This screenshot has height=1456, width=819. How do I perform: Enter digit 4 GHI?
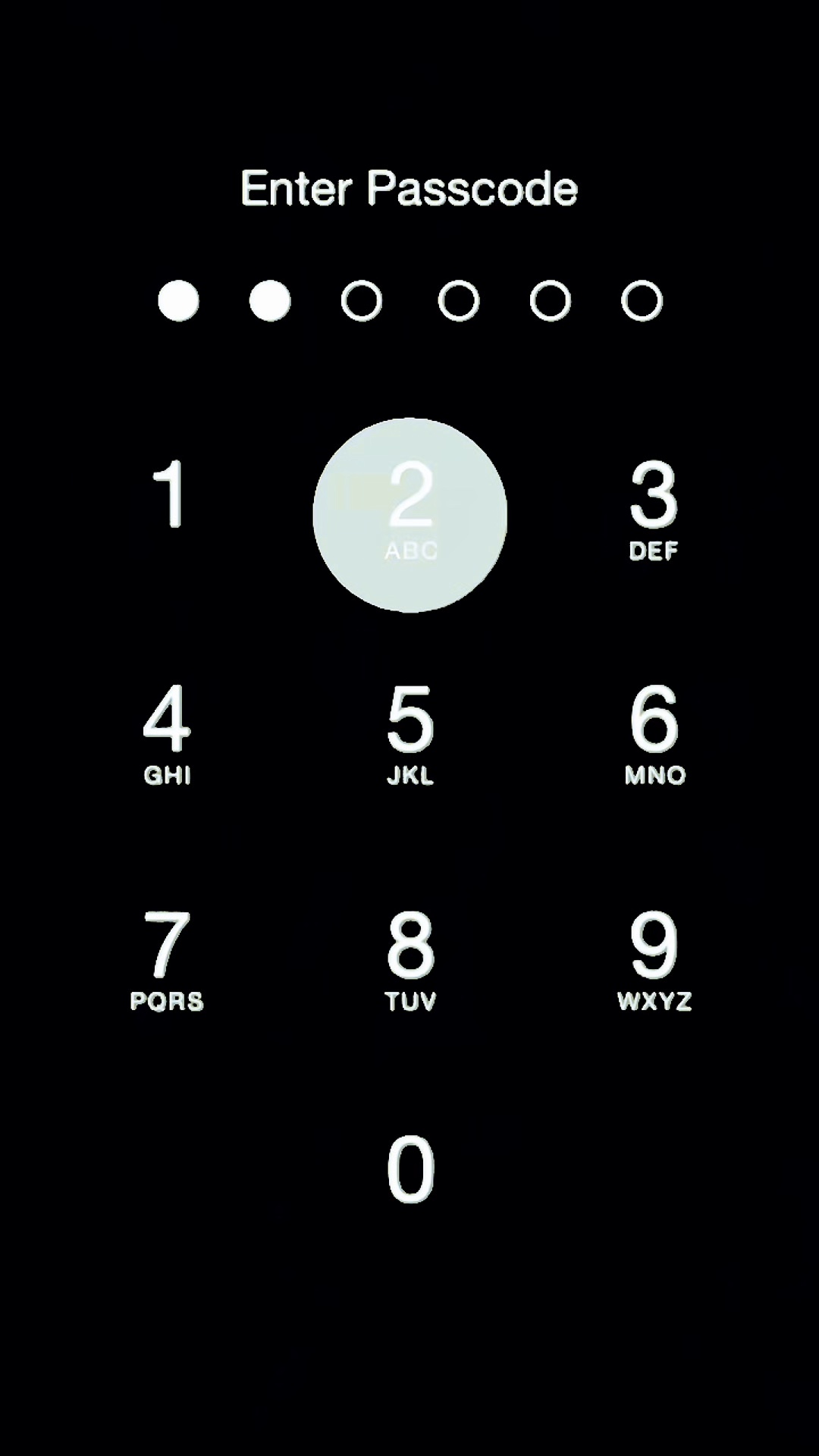(167, 739)
